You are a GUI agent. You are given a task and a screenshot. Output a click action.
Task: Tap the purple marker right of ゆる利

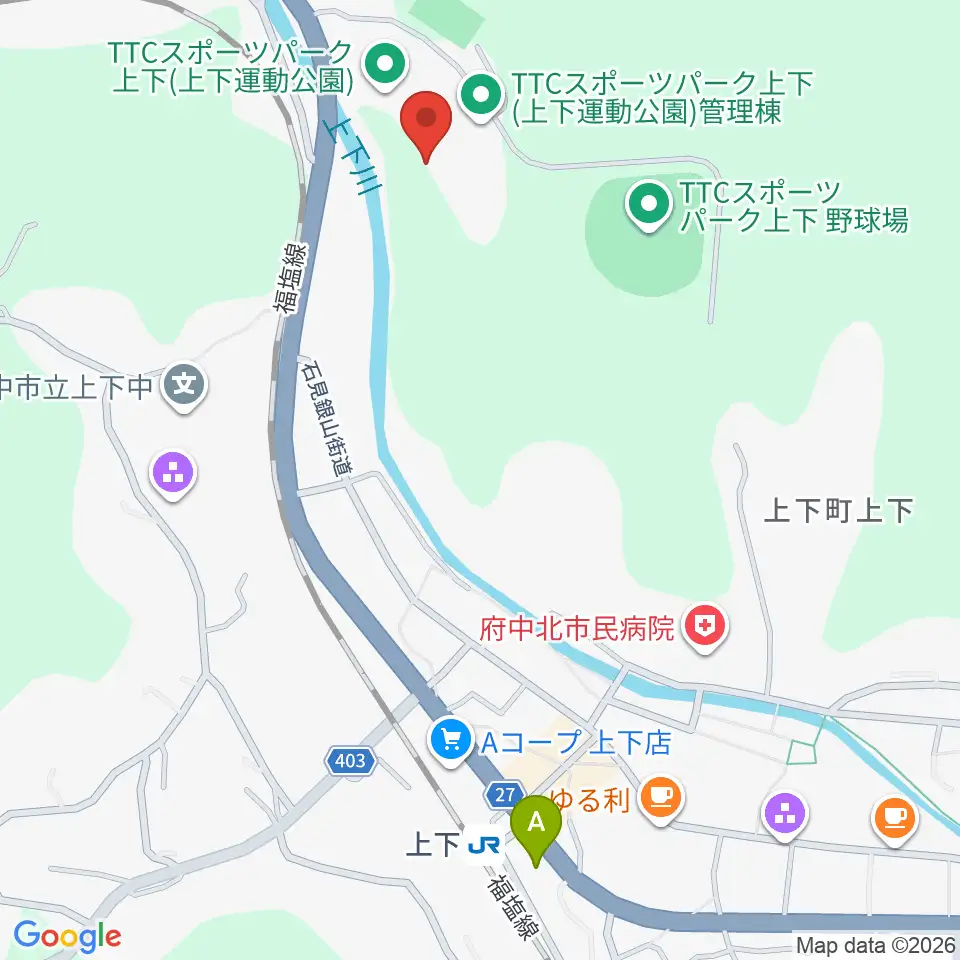tap(786, 816)
